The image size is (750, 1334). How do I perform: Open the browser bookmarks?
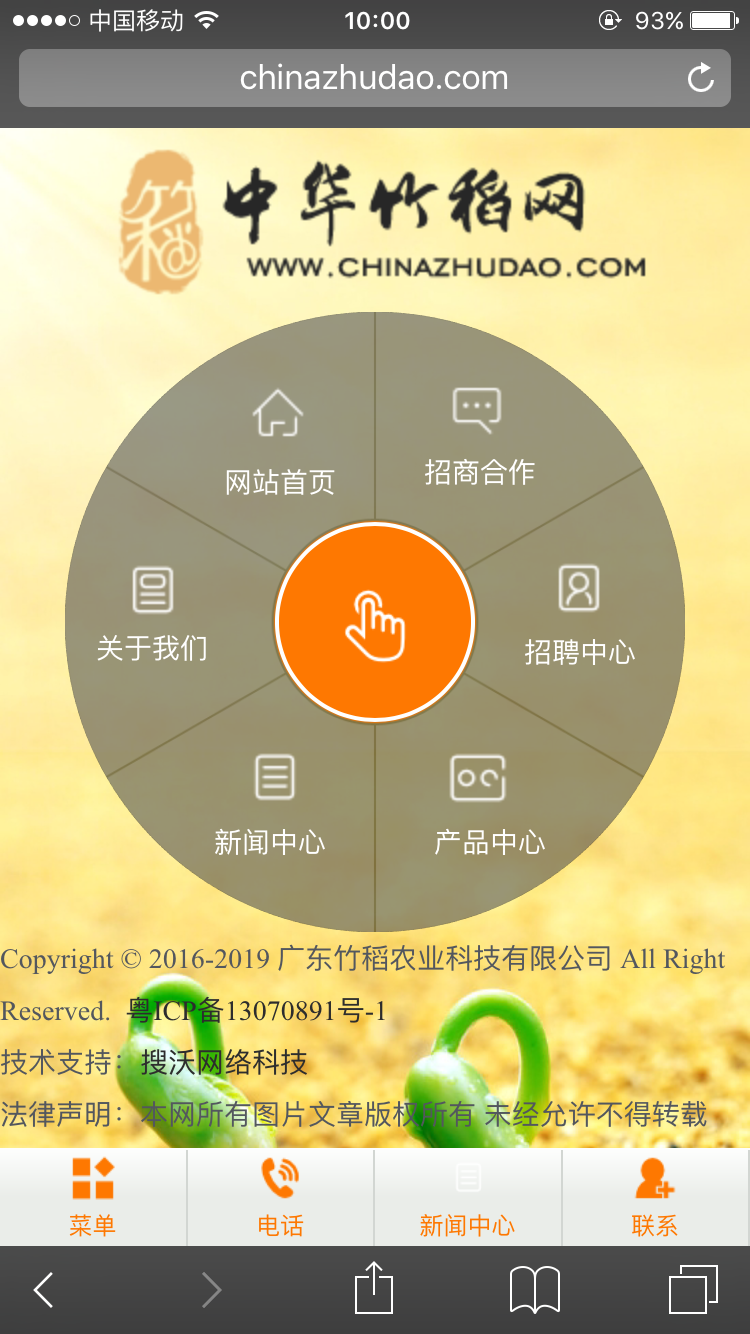[x=535, y=1290]
